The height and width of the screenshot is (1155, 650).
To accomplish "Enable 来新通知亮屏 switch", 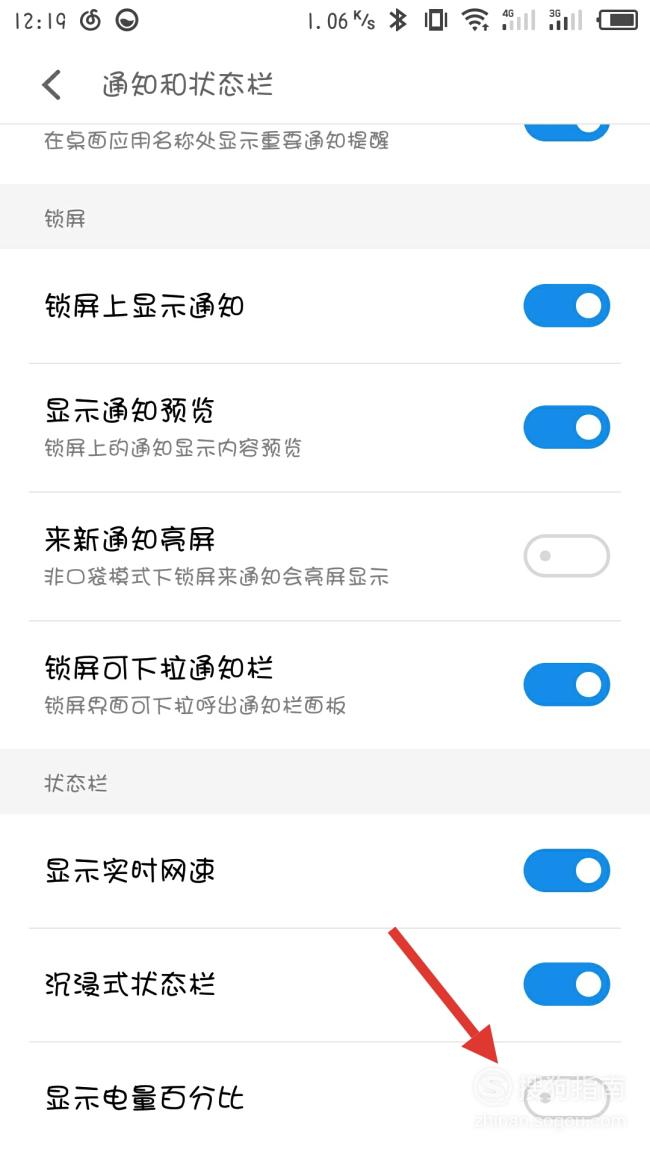I will (x=567, y=556).
